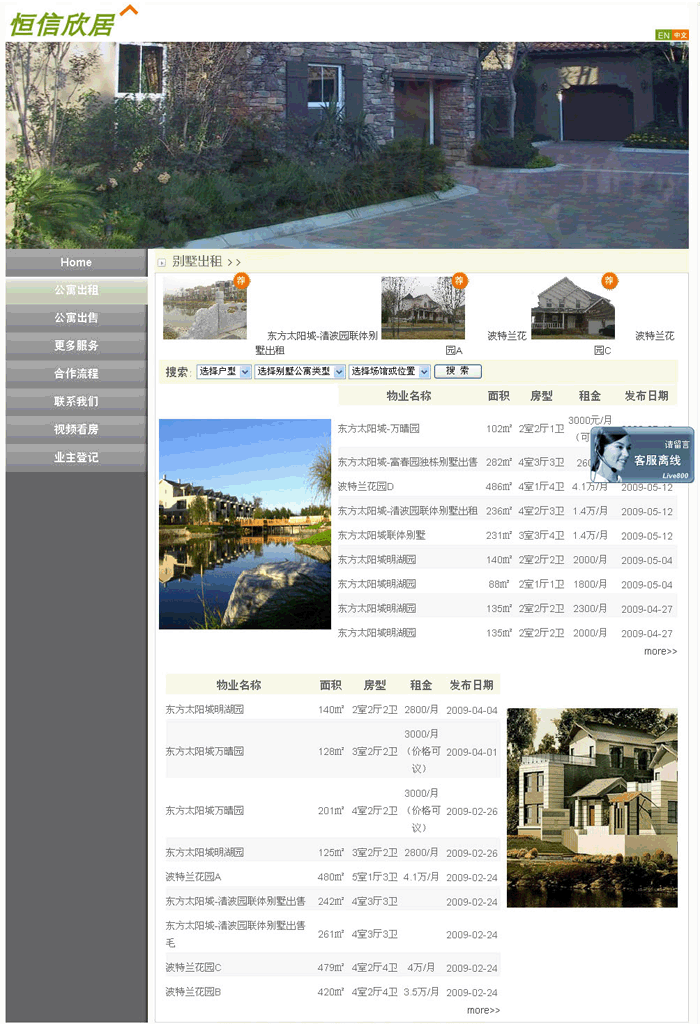Open 公寓出租 in the side menu
Viewport: 700px width, 1024px height.
pyautogui.click(x=76, y=290)
